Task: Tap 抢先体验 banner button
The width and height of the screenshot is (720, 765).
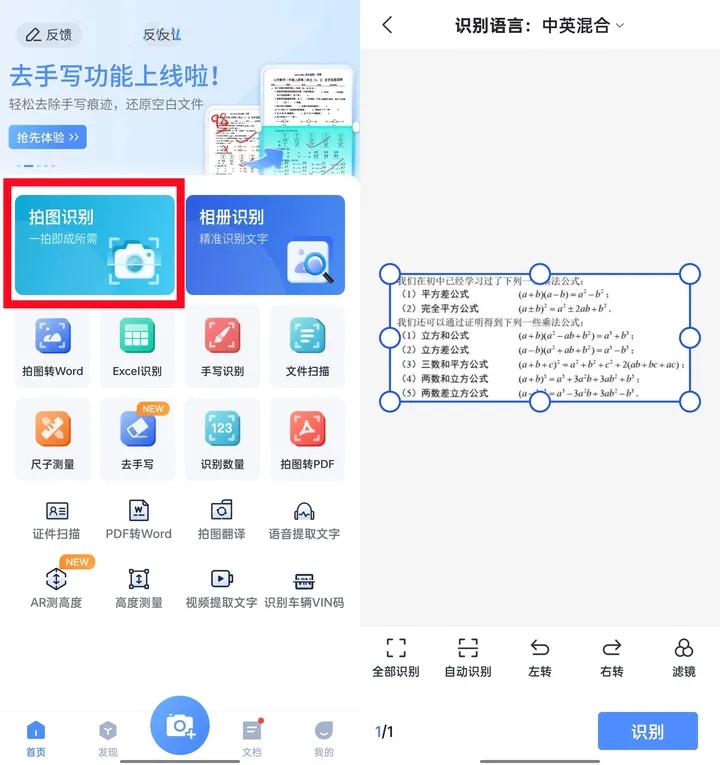Action: click(47, 137)
